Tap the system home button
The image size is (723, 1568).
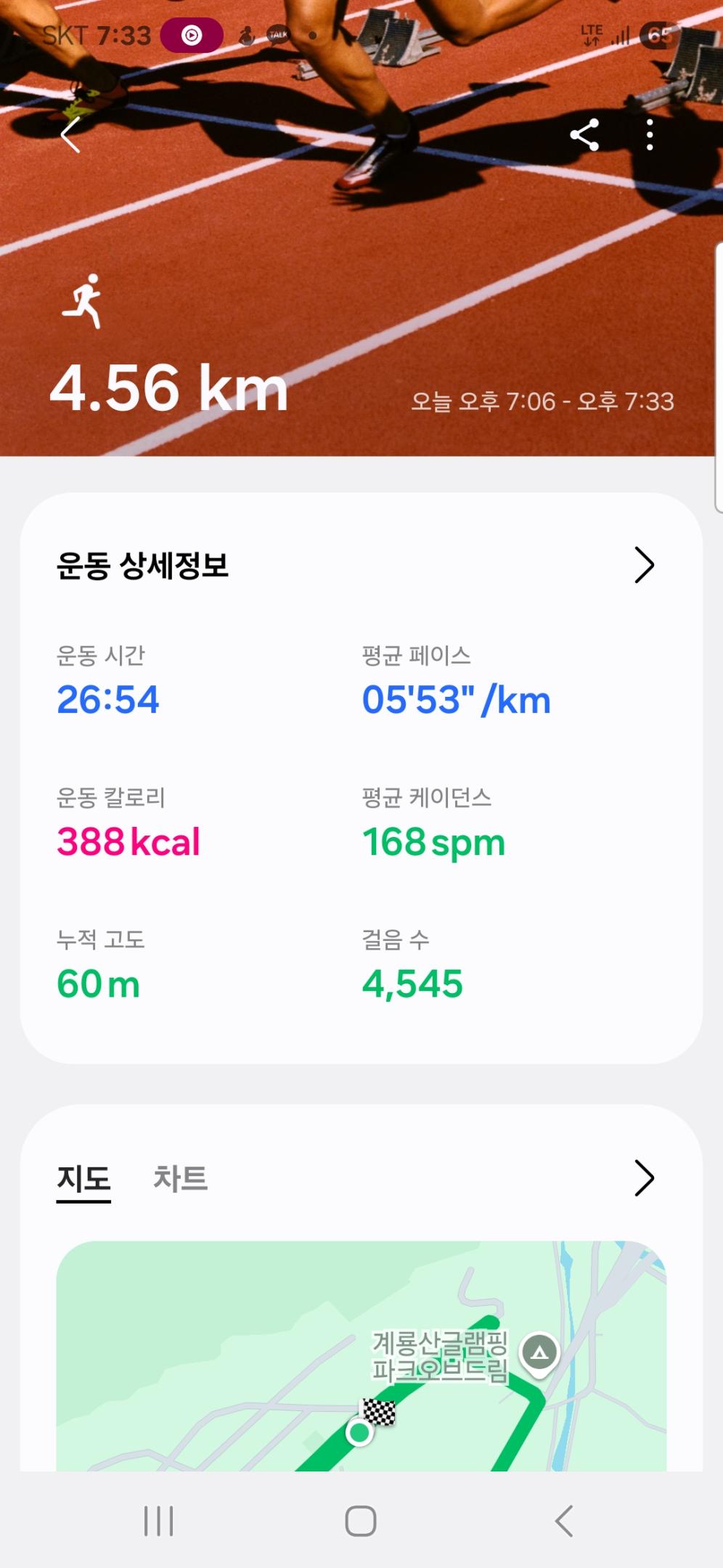click(361, 1521)
